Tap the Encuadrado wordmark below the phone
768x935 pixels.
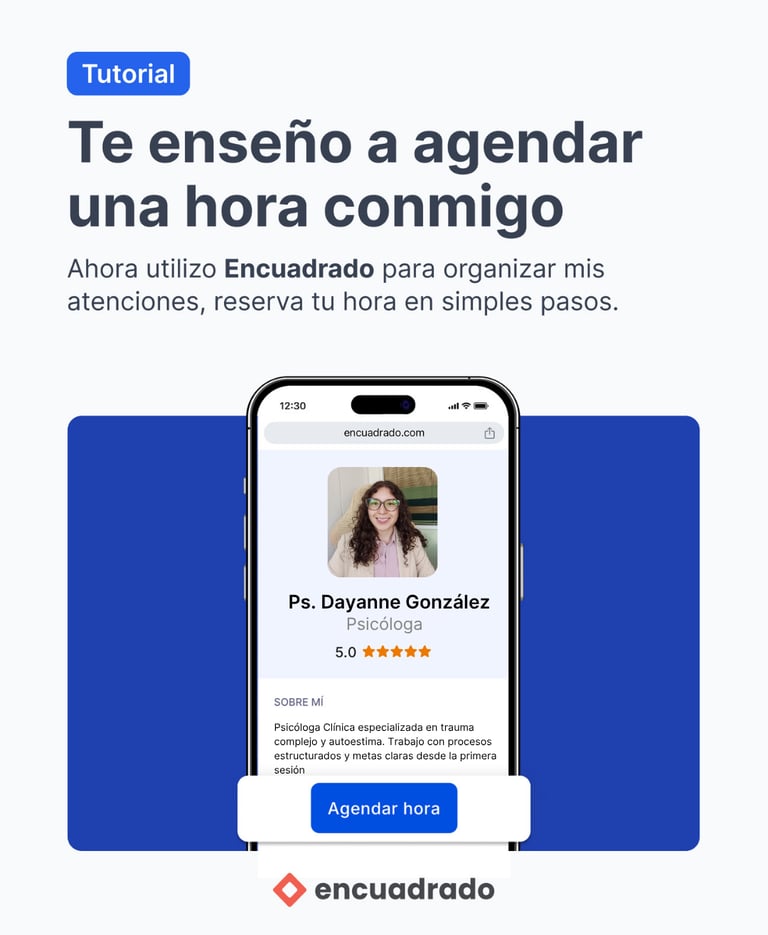click(x=404, y=887)
